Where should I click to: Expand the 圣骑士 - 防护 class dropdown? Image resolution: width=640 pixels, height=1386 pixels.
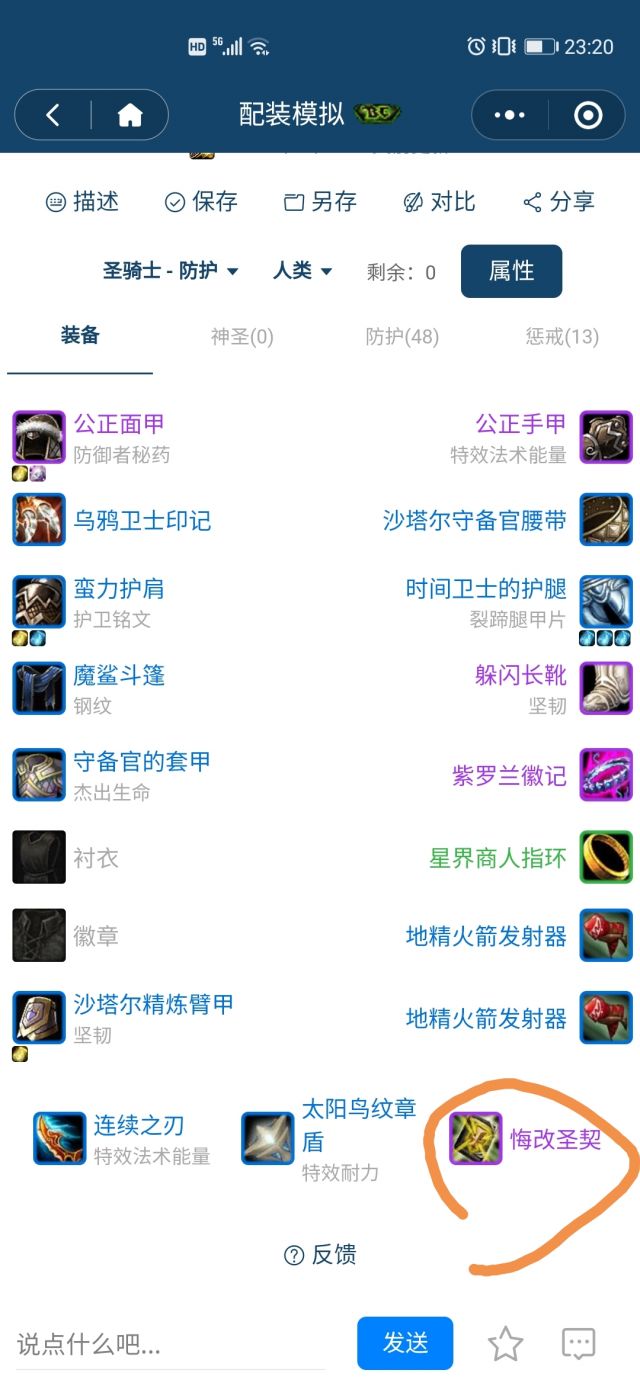(171, 271)
